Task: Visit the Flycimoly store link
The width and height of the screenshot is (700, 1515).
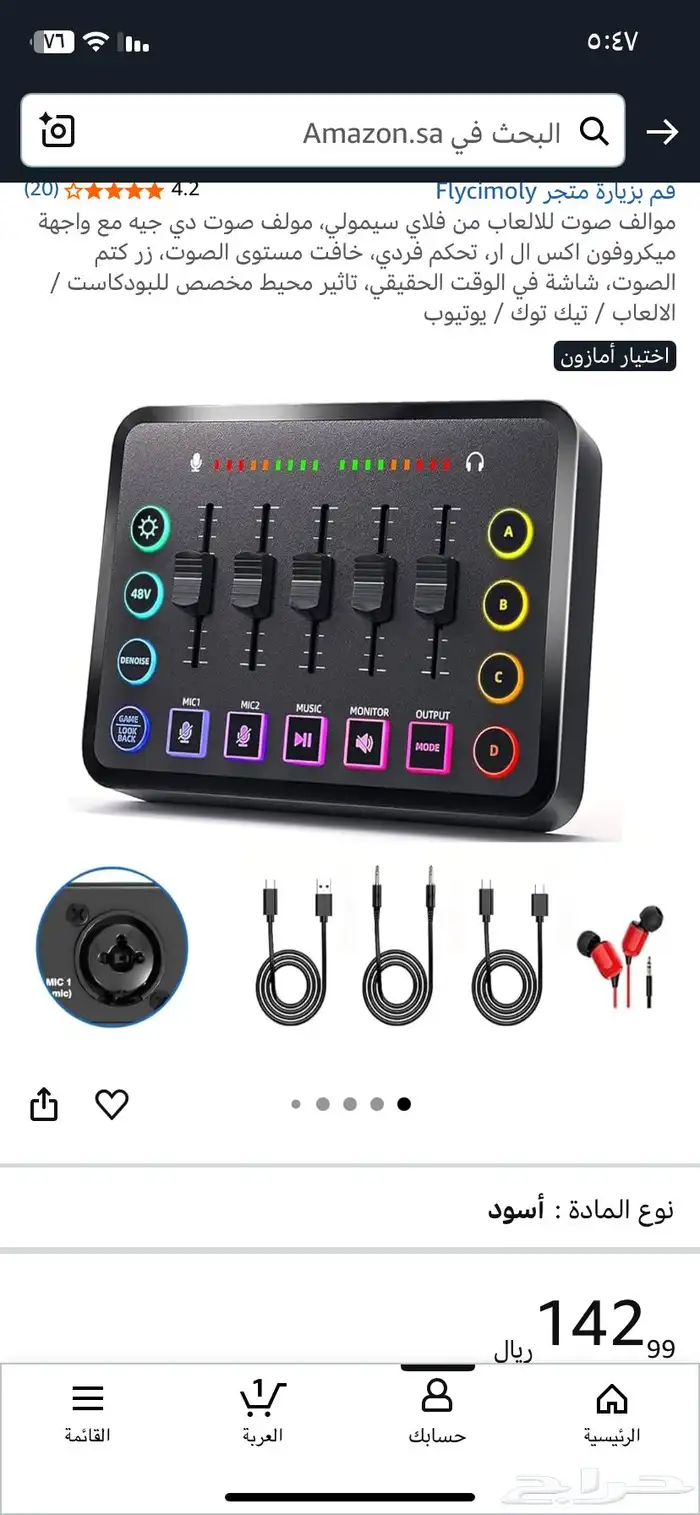Action: [x=555, y=191]
